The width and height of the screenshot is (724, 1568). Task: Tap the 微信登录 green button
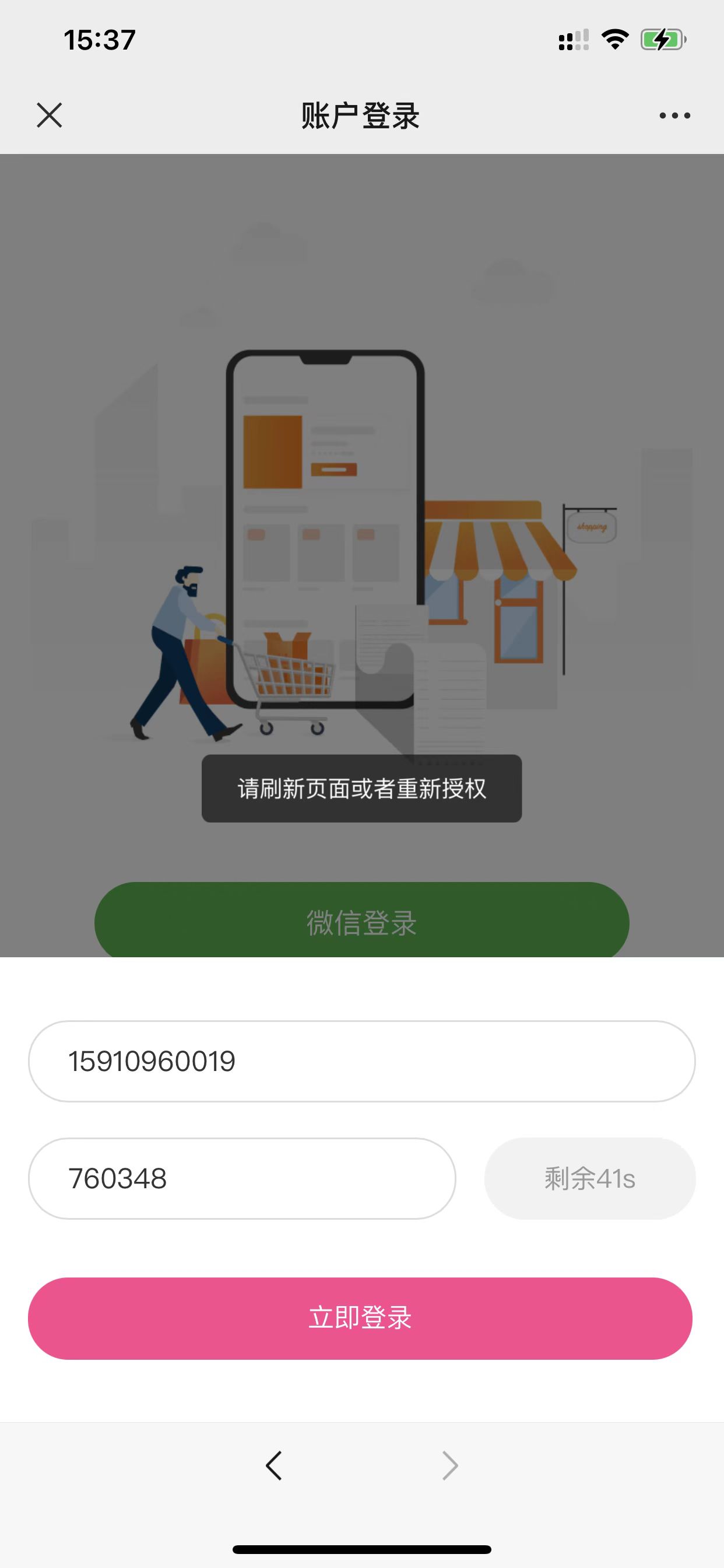[x=361, y=921]
